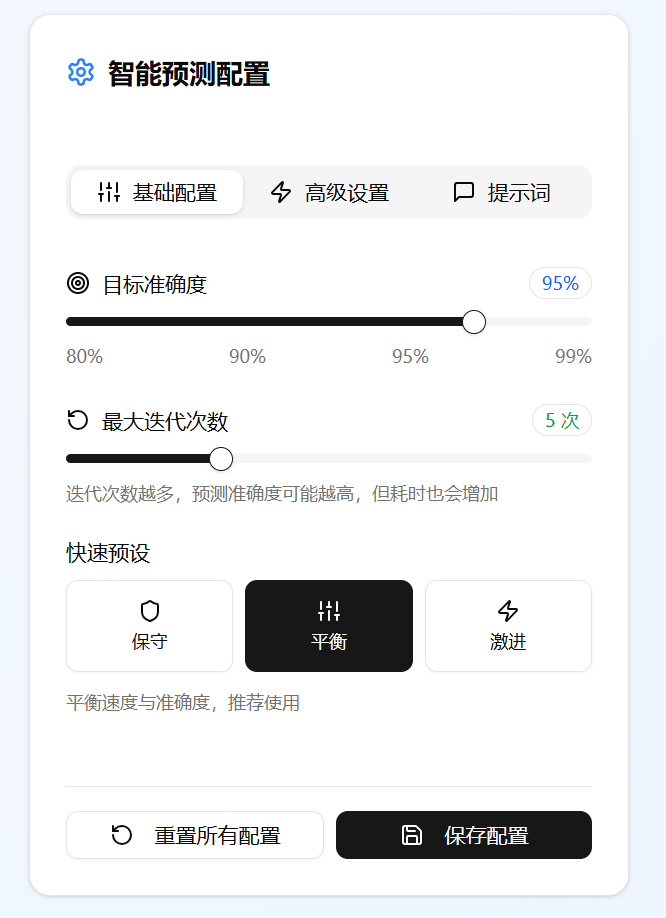666x918 pixels.
Task: Open the 提示词 tab
Action: pos(502,192)
